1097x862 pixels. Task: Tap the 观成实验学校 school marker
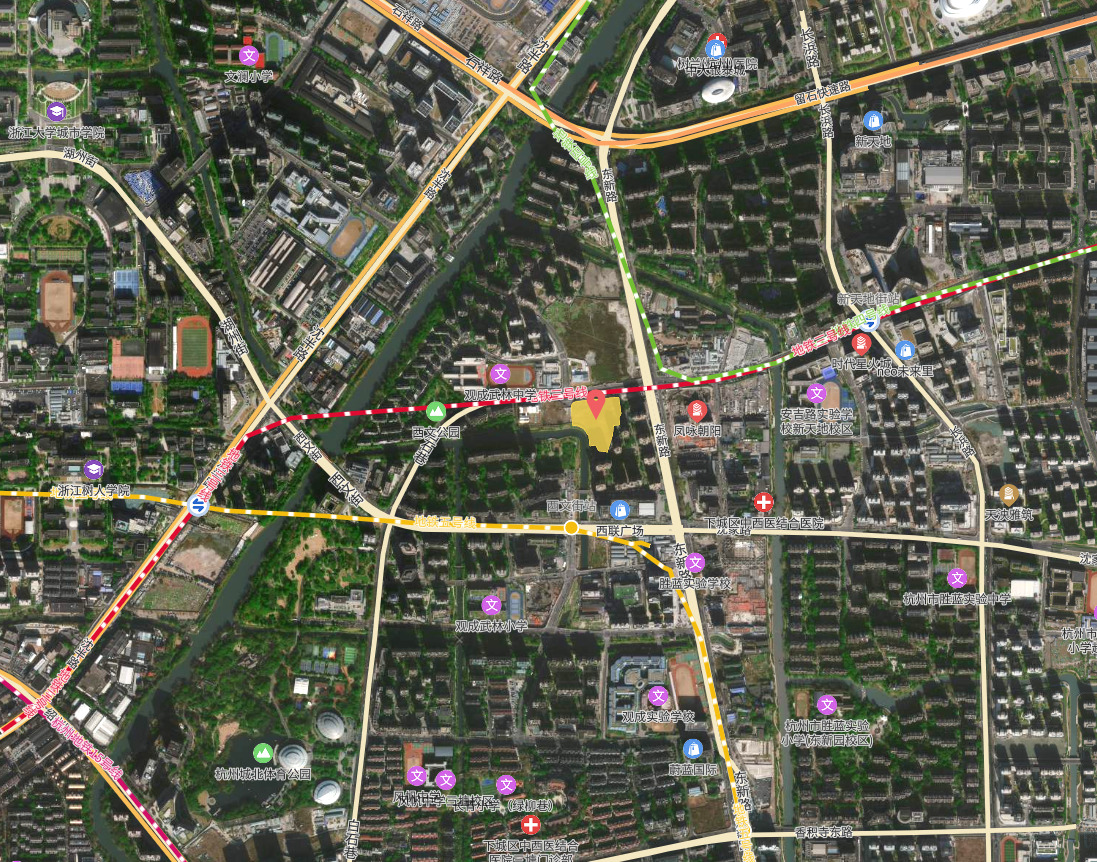pyautogui.click(x=657, y=696)
